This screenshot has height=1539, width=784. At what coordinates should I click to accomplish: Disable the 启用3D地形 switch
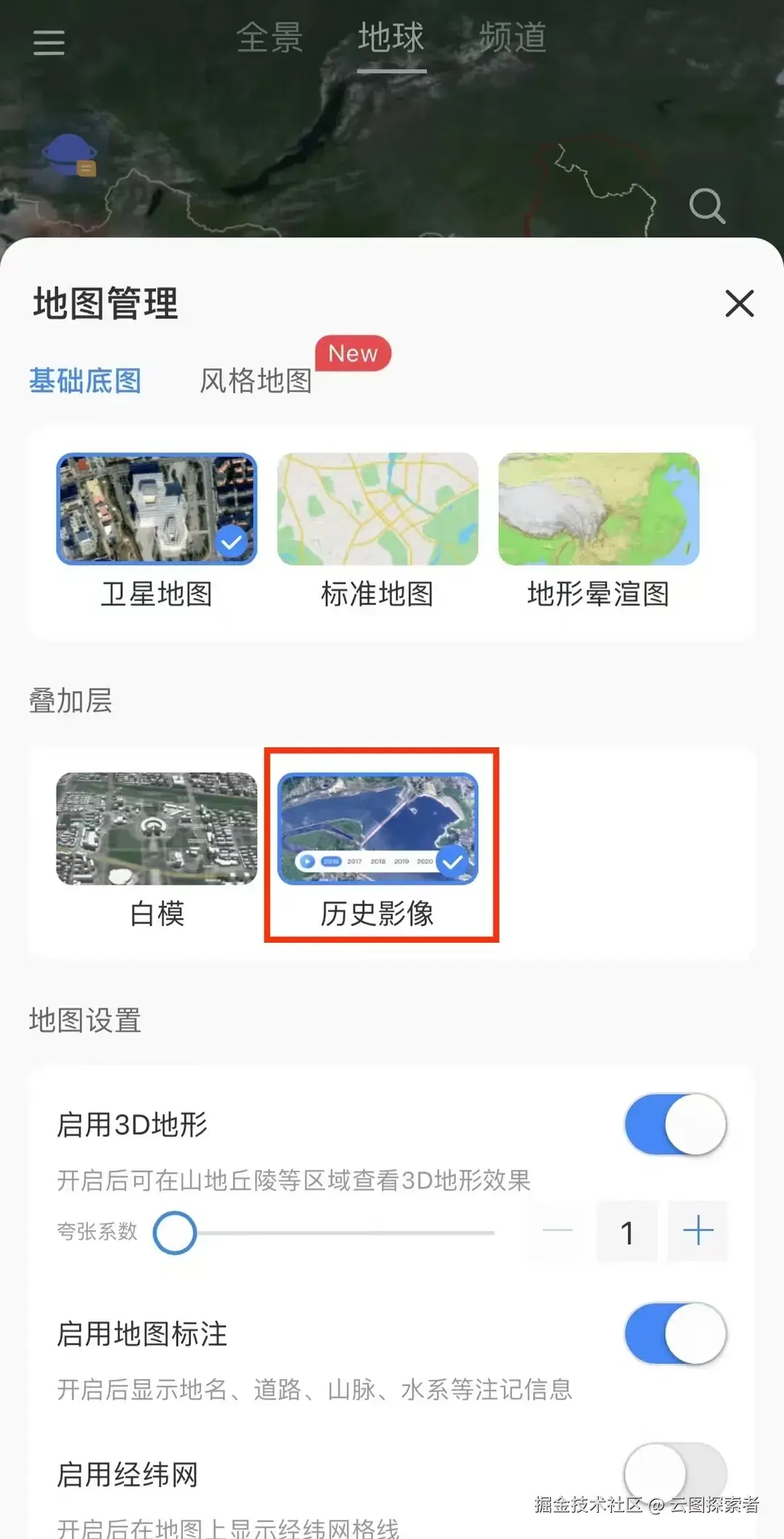coord(674,1124)
